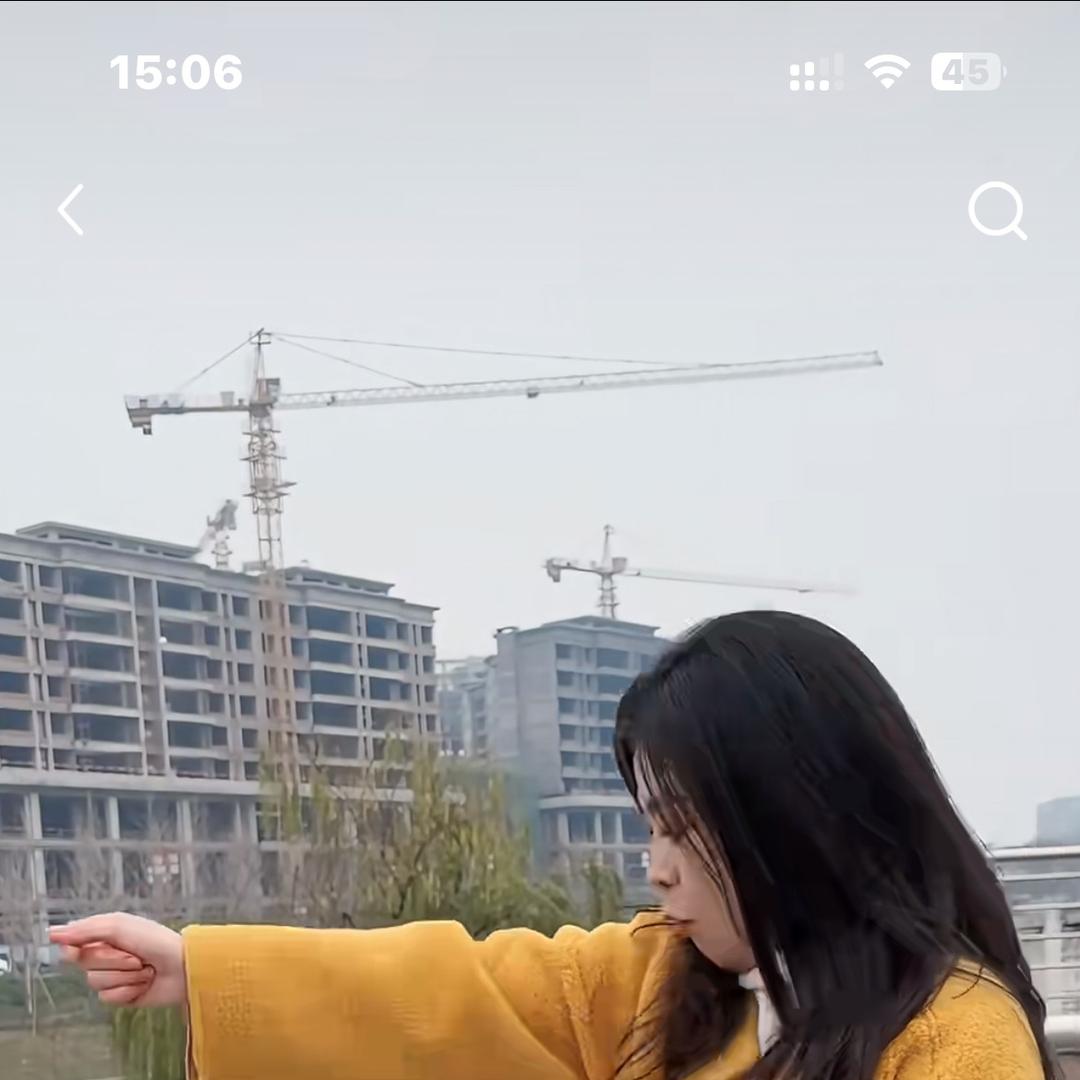Open search with the magnifier icon
Screen dimensions: 1080x1080
[996, 210]
